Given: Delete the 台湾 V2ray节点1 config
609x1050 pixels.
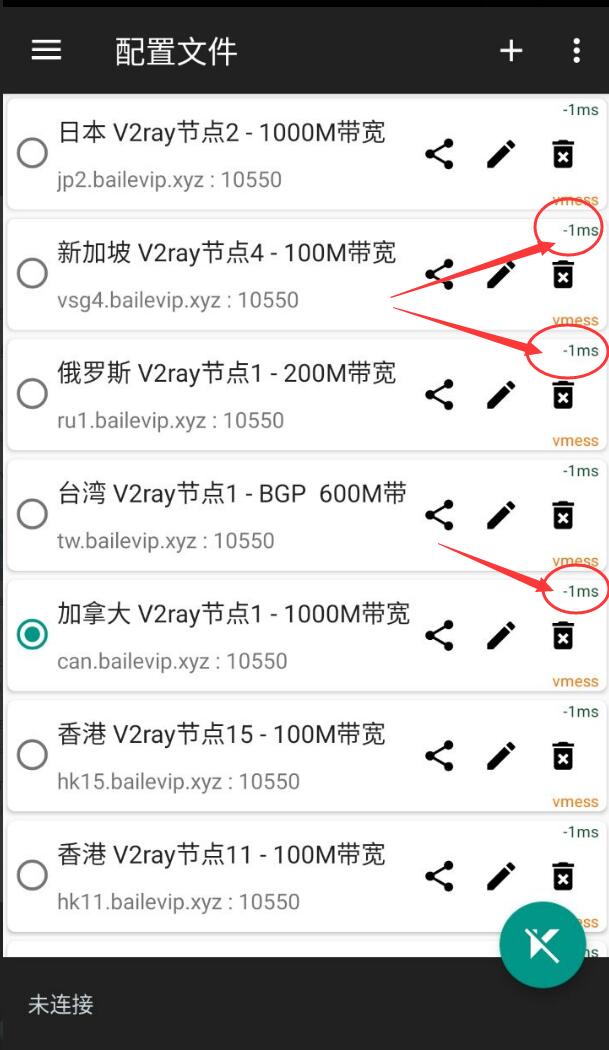Looking at the screenshot, I should pyautogui.click(x=563, y=515).
